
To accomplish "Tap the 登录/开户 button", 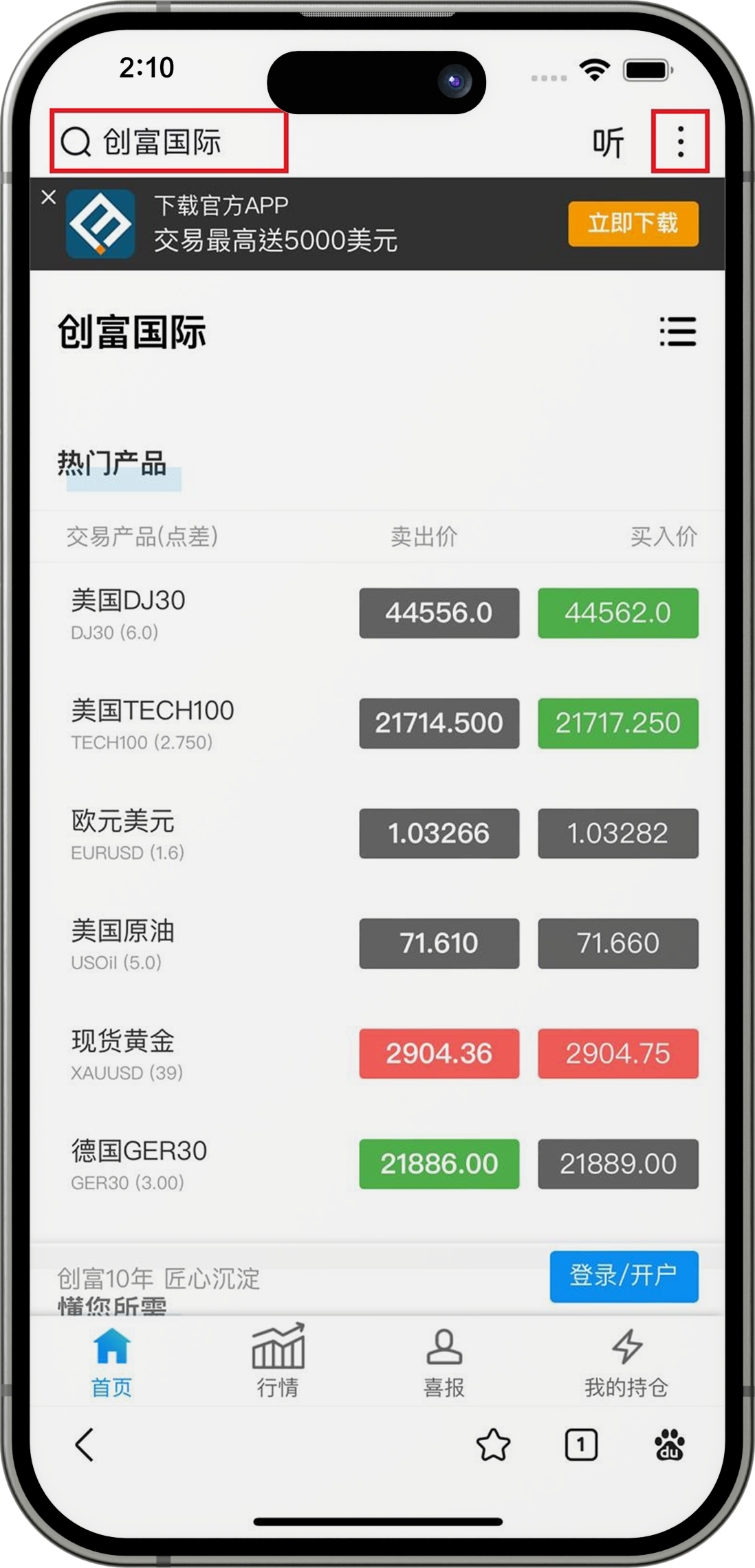I will point(624,1277).
